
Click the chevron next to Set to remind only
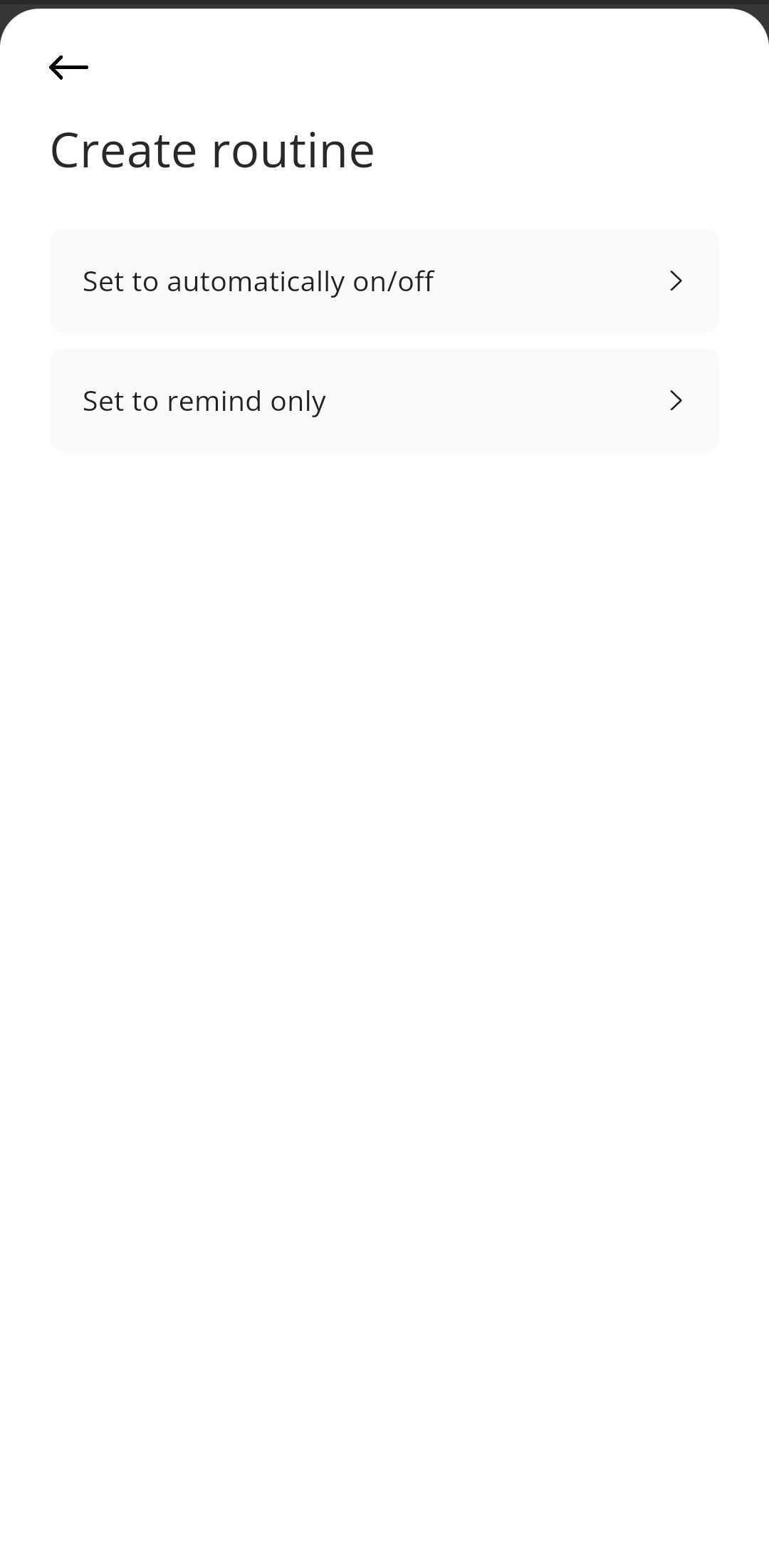675,400
